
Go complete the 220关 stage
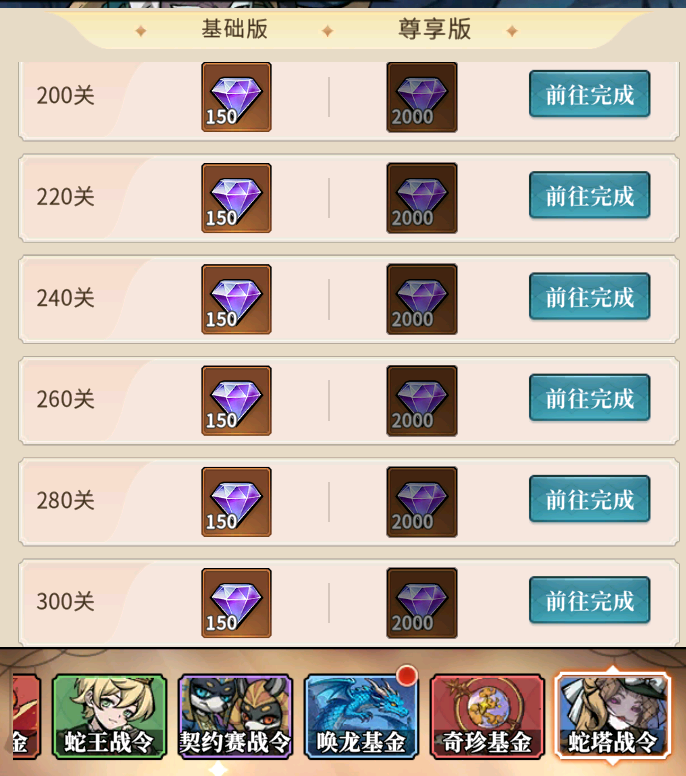[589, 196]
